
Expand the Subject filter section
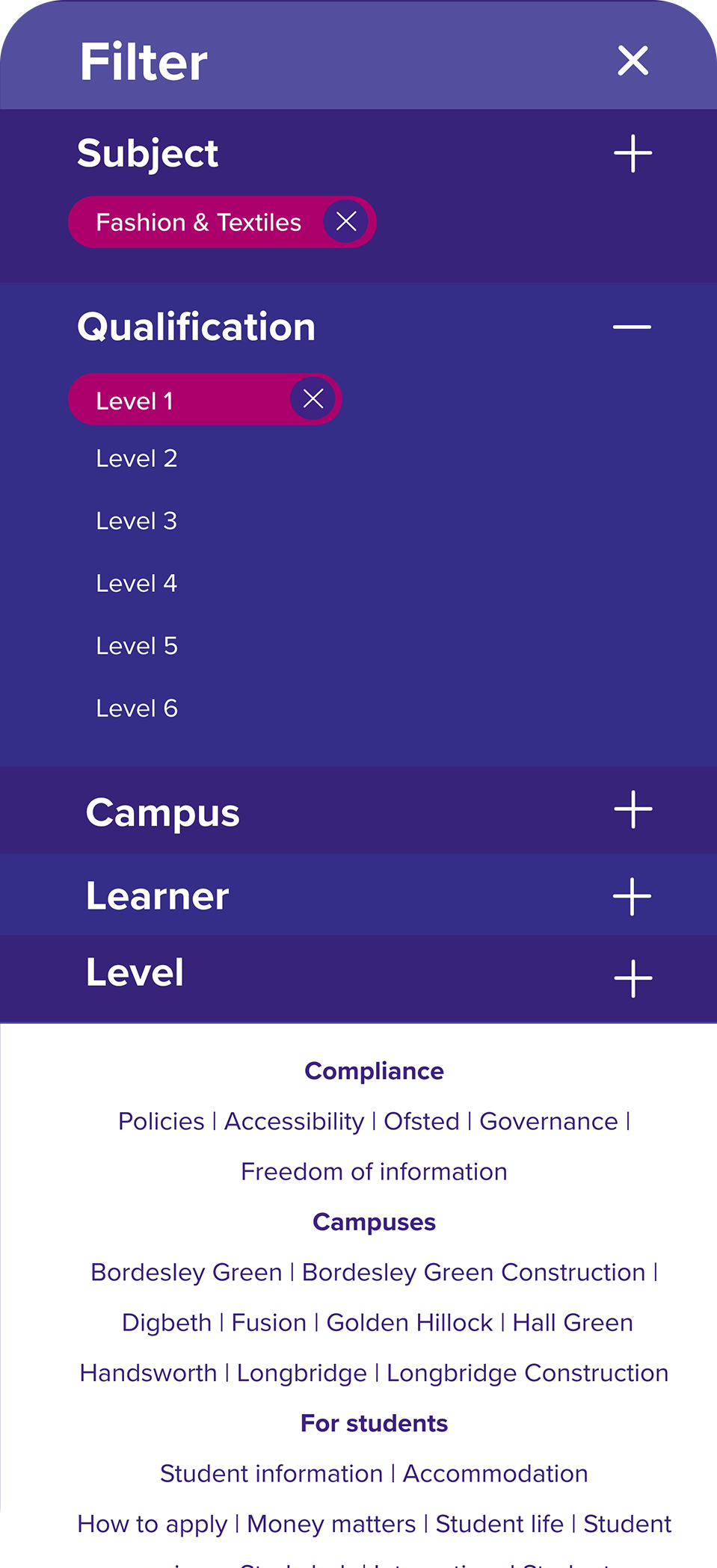[633, 154]
